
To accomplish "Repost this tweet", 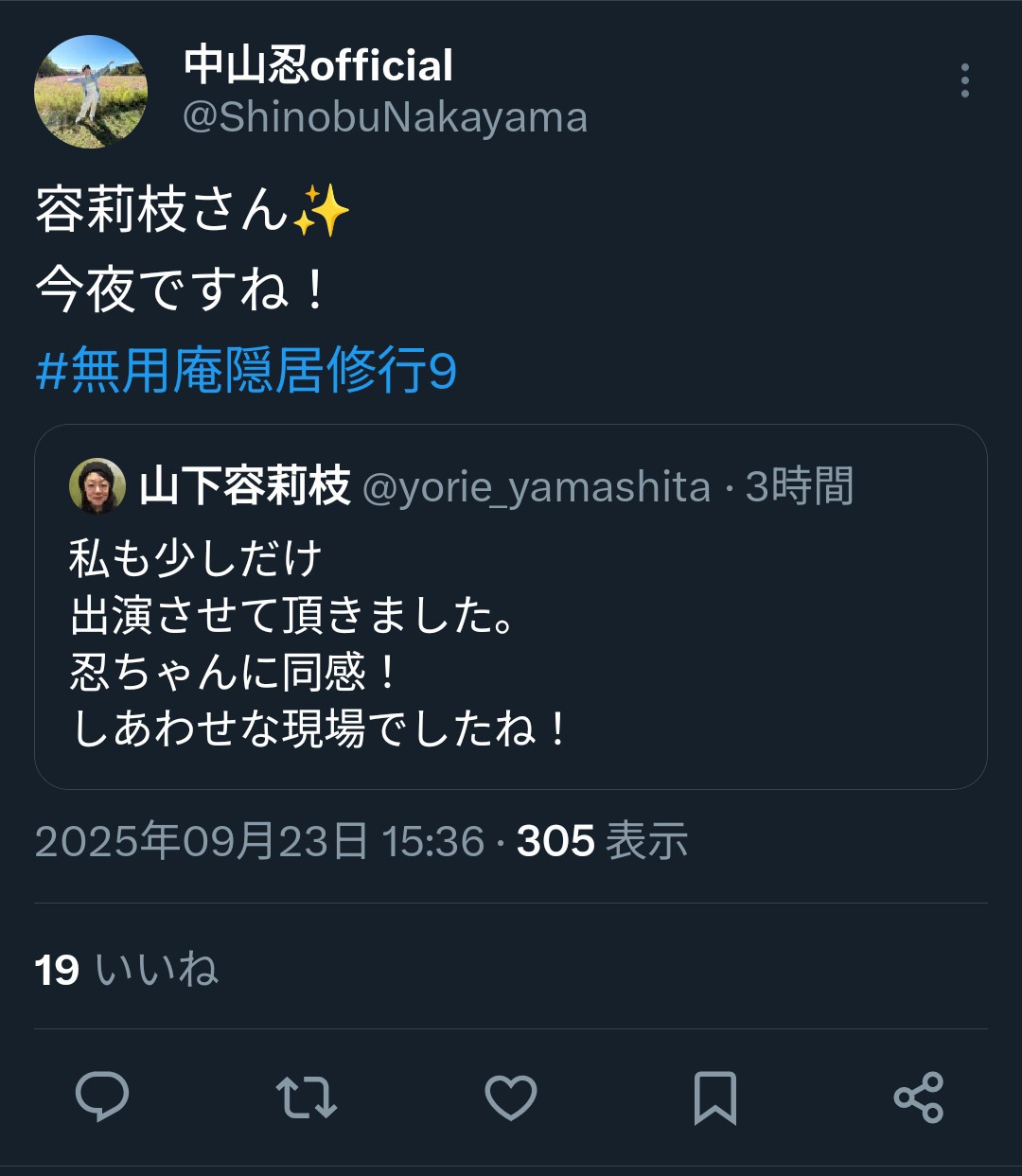I will tap(307, 1097).
